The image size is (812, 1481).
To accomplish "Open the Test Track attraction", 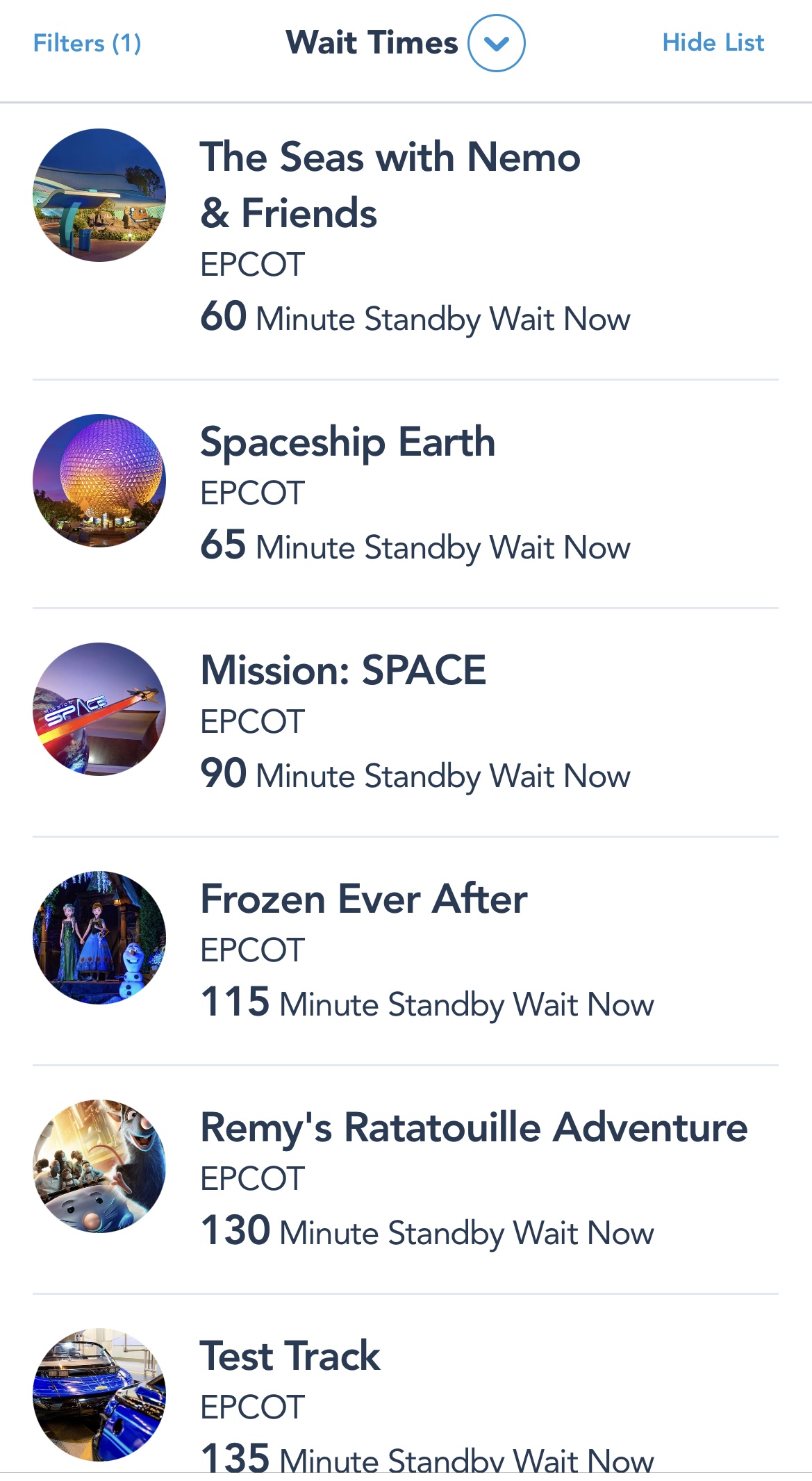I will (x=290, y=1357).
